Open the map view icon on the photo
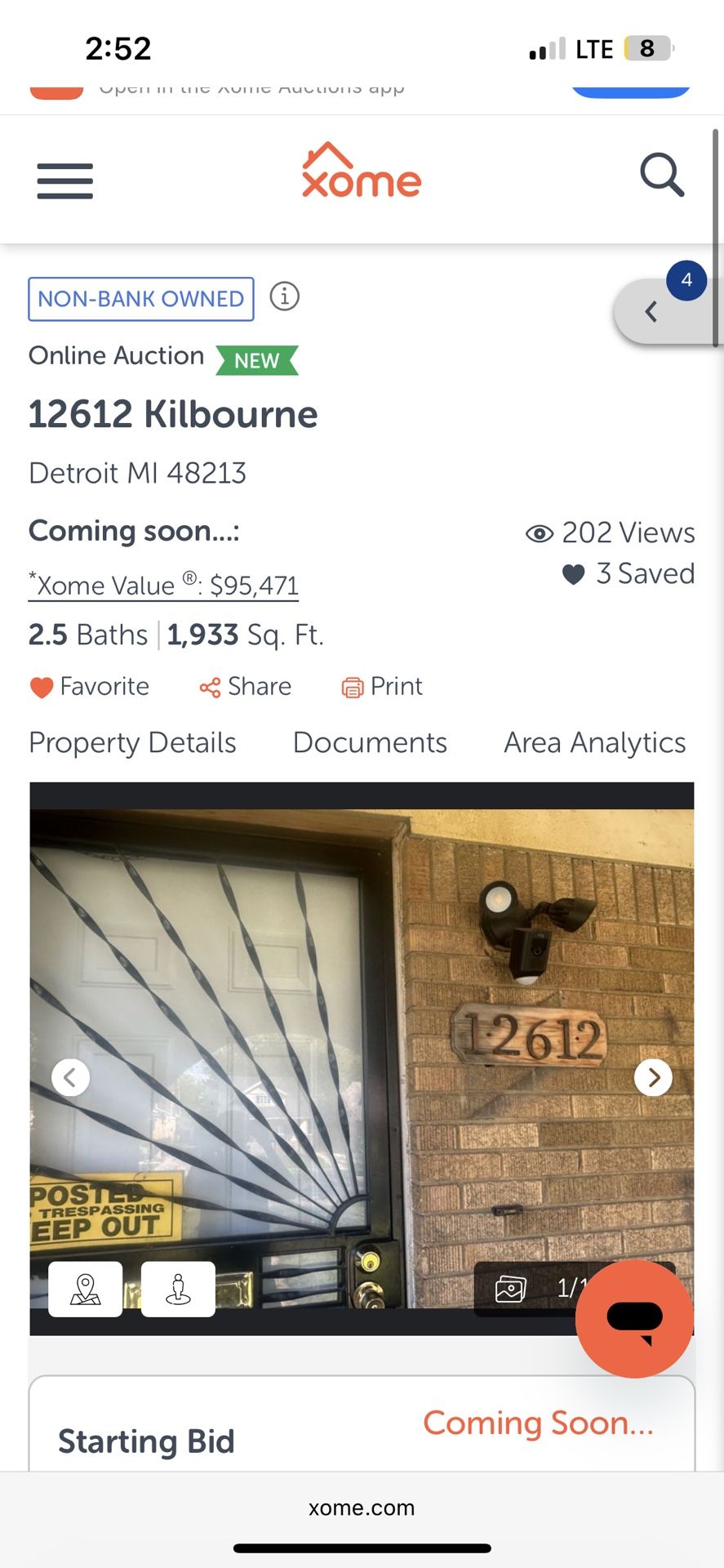 (85, 1288)
